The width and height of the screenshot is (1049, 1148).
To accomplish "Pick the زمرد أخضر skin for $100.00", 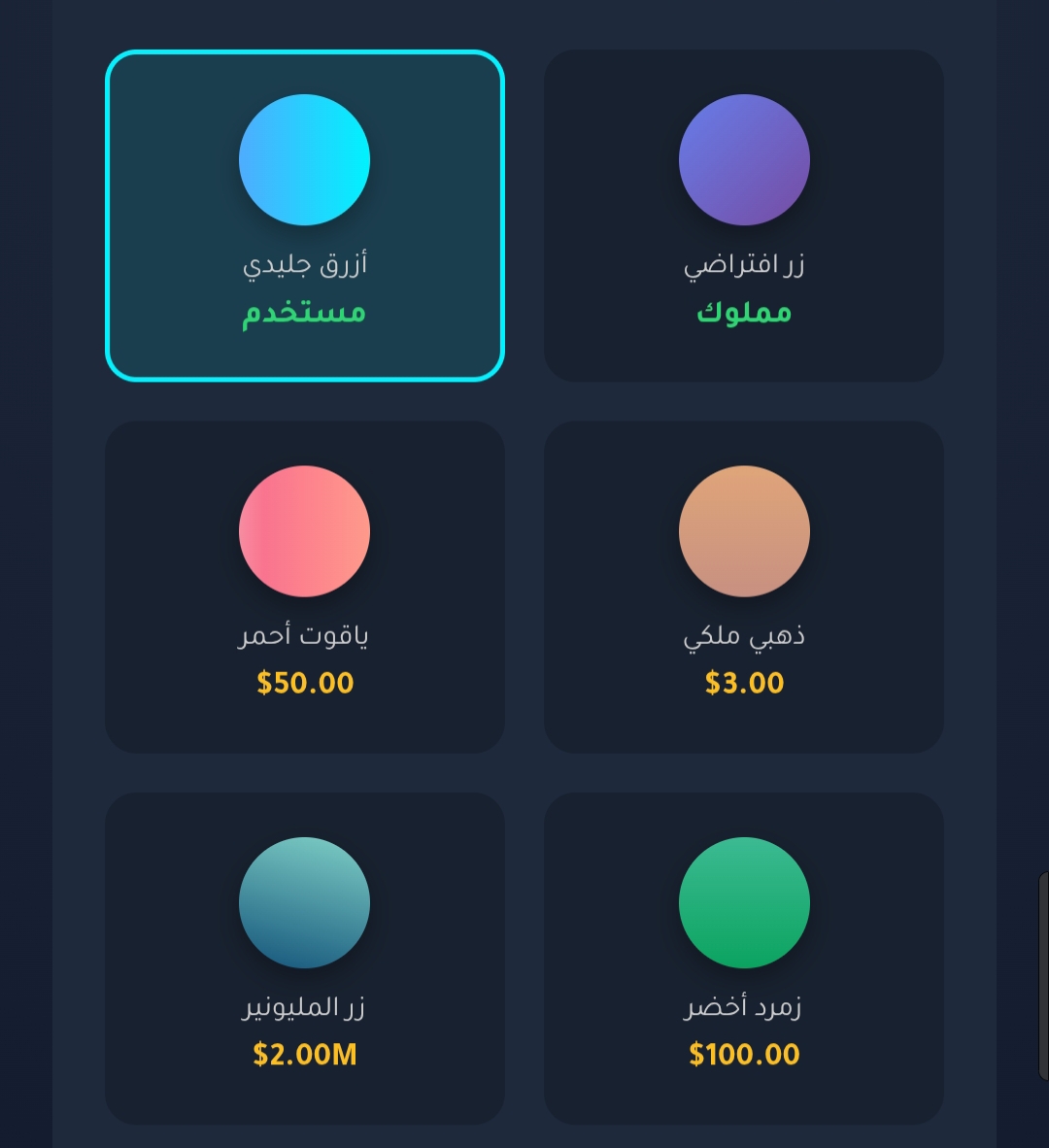I will pyautogui.click(x=744, y=958).
